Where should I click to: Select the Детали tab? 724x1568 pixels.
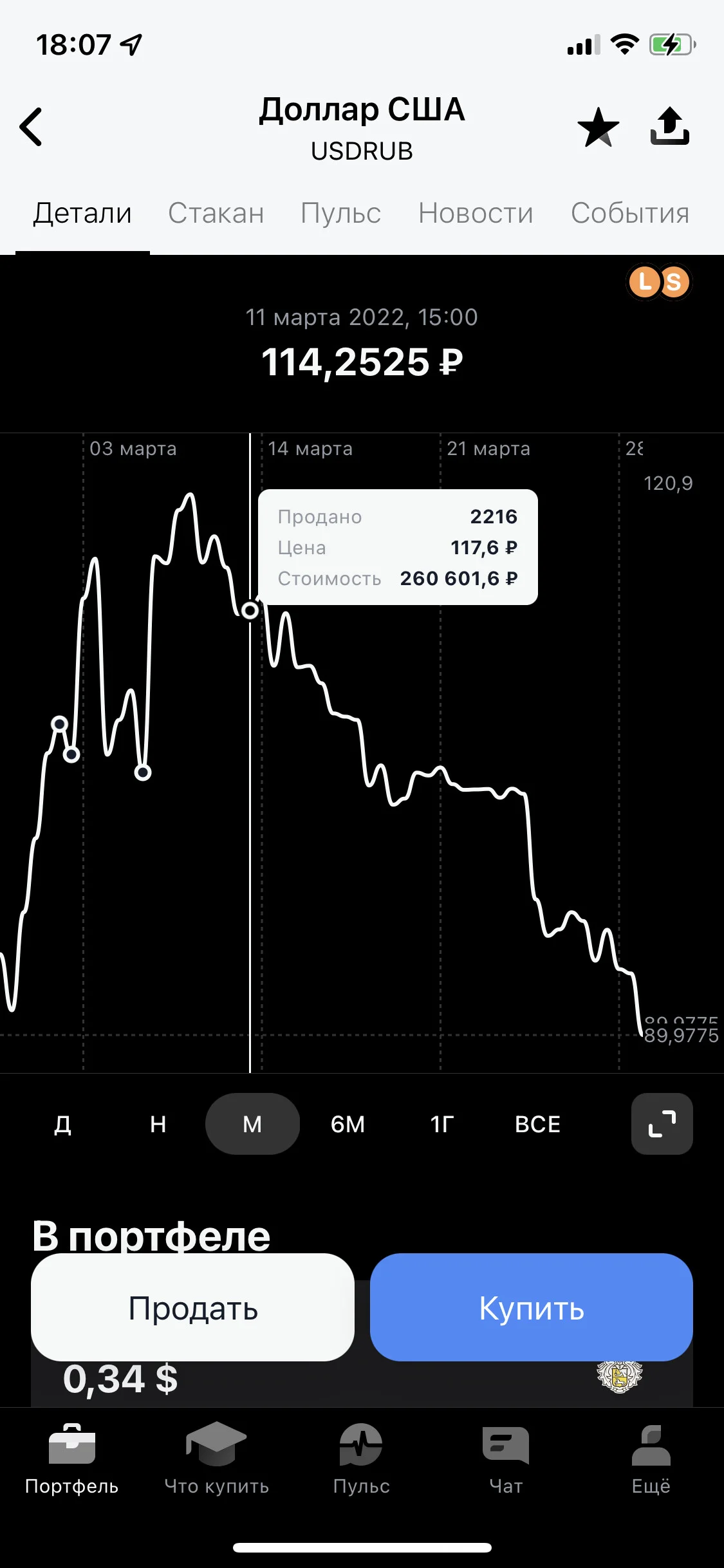[x=82, y=213]
